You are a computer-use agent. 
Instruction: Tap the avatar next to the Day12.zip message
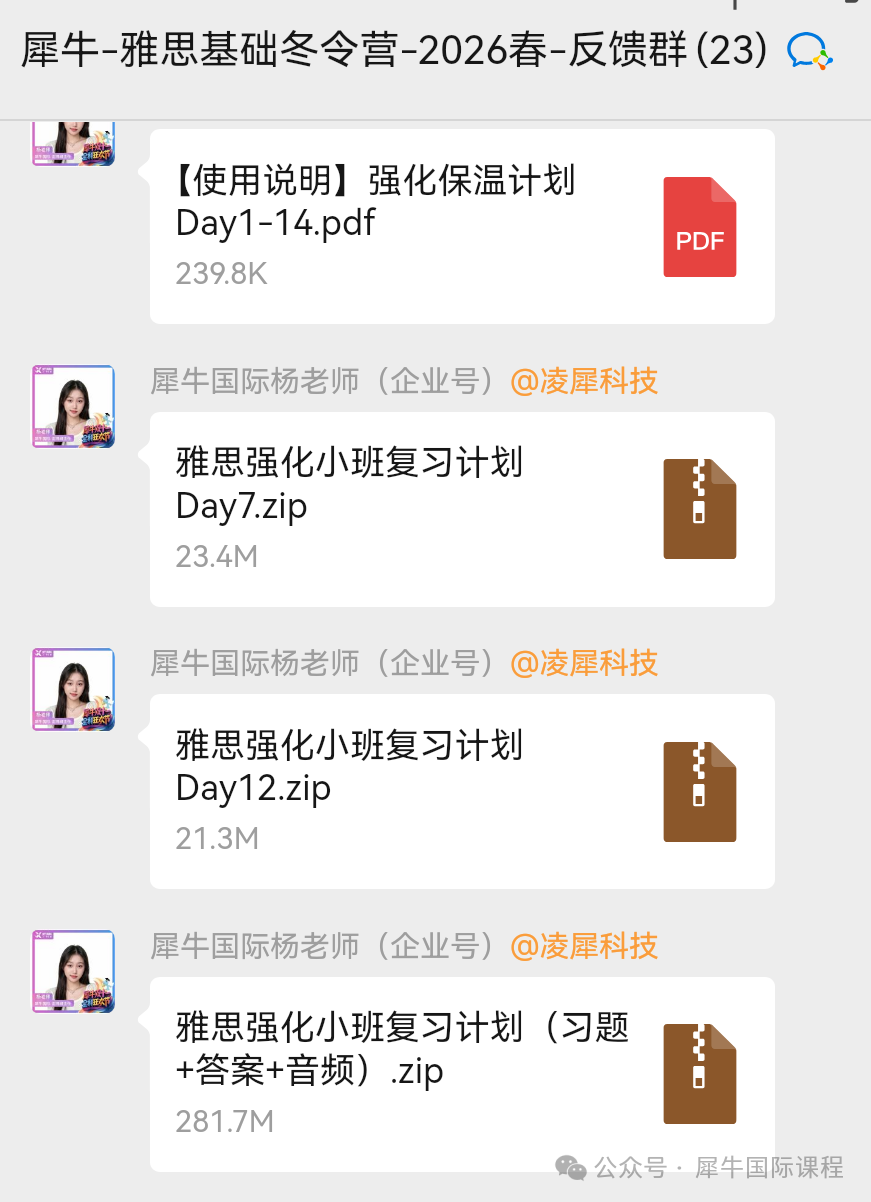[x=73, y=689]
